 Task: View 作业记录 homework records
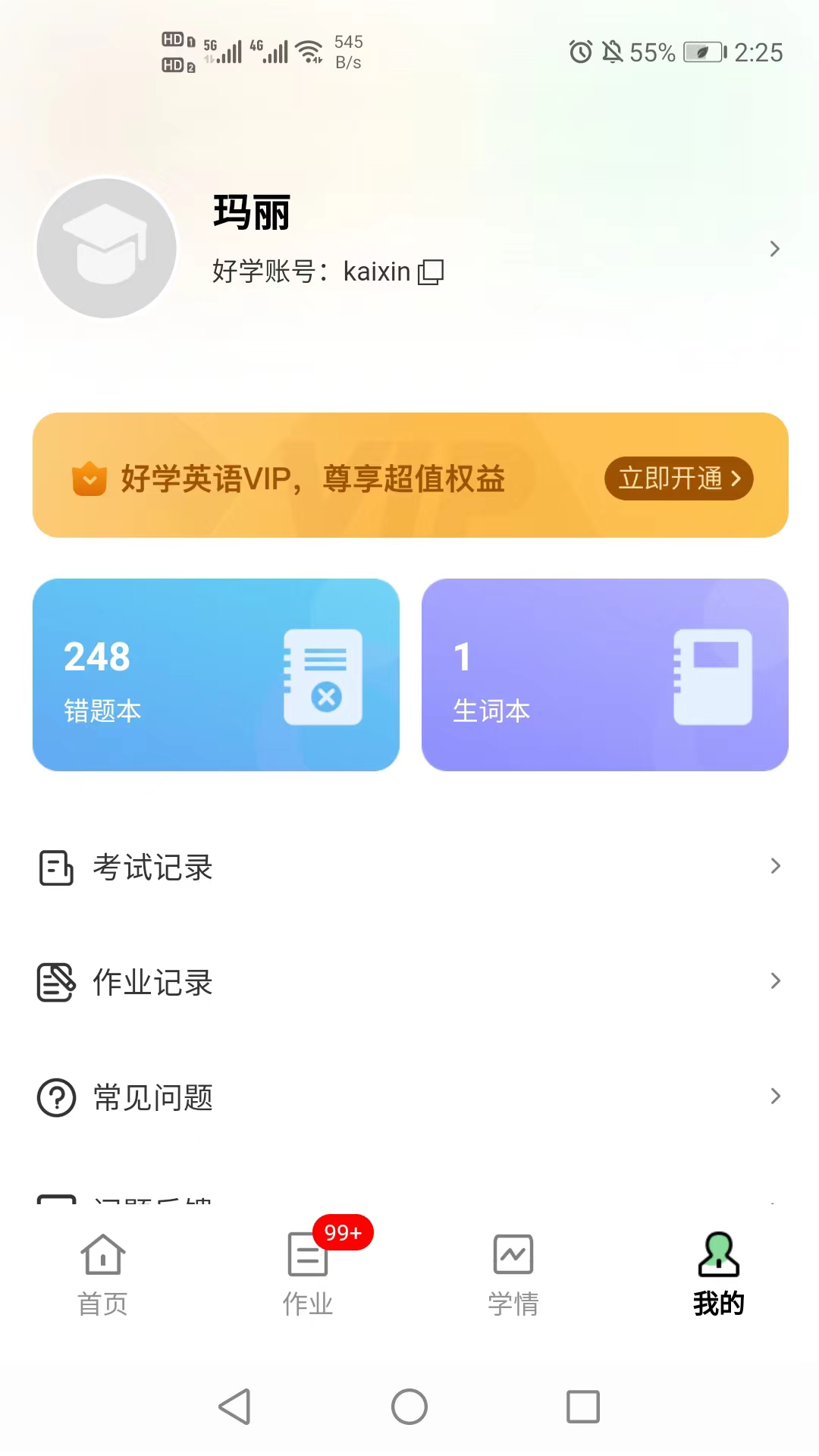[x=409, y=982]
